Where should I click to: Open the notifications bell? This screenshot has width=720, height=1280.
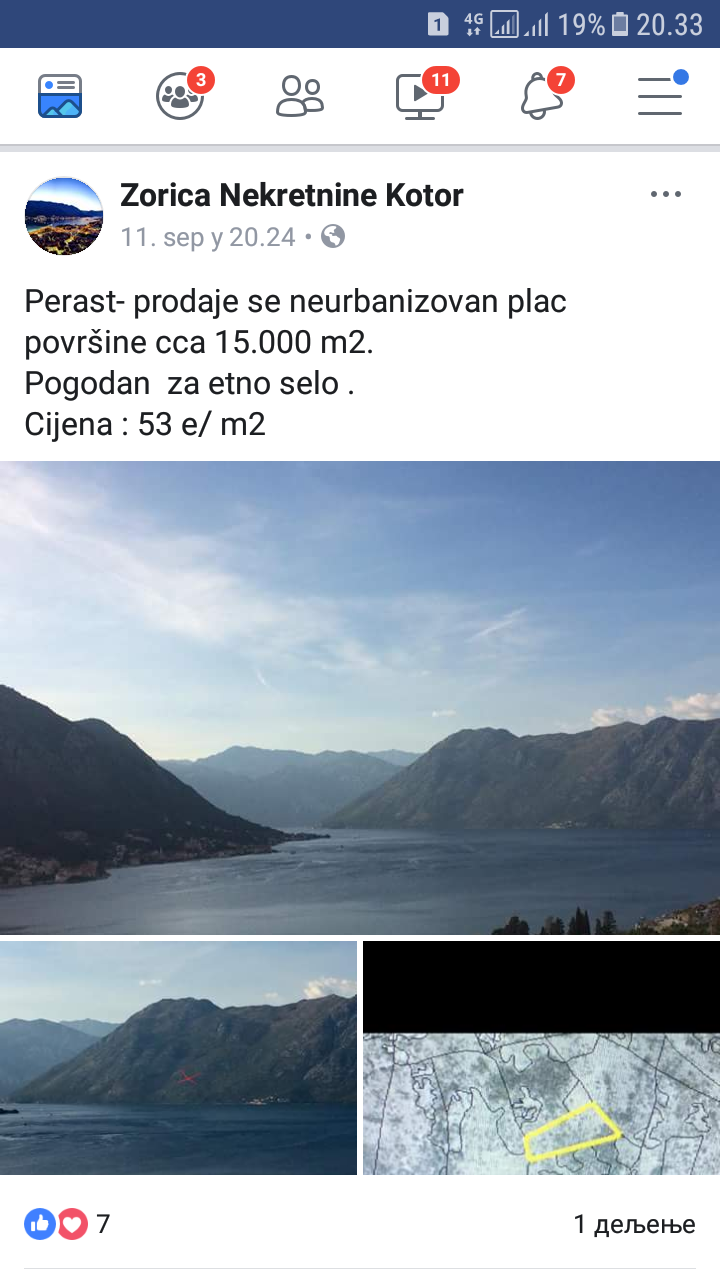click(x=540, y=96)
